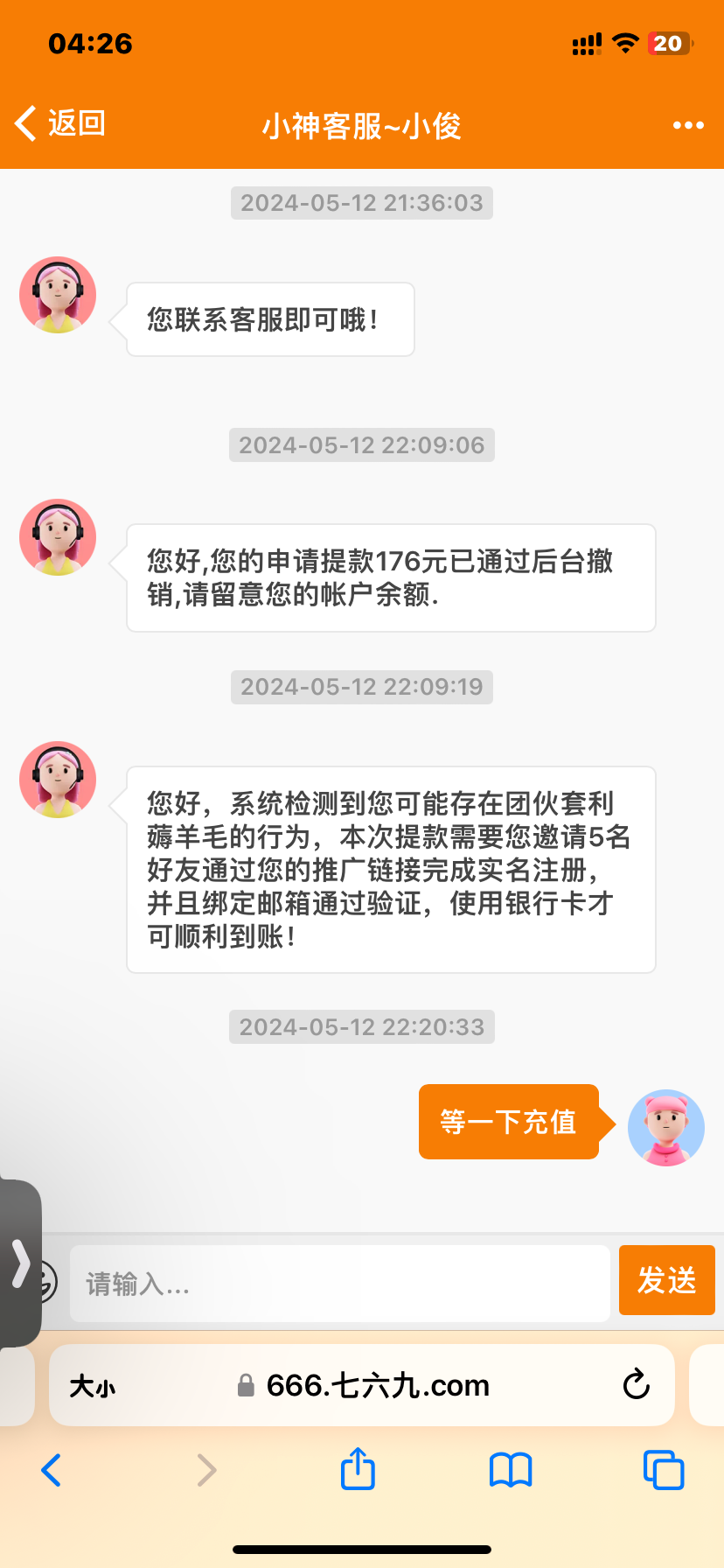The height and width of the screenshot is (1568, 724).
Task: Go back with the 返回 button
Action: click(59, 123)
